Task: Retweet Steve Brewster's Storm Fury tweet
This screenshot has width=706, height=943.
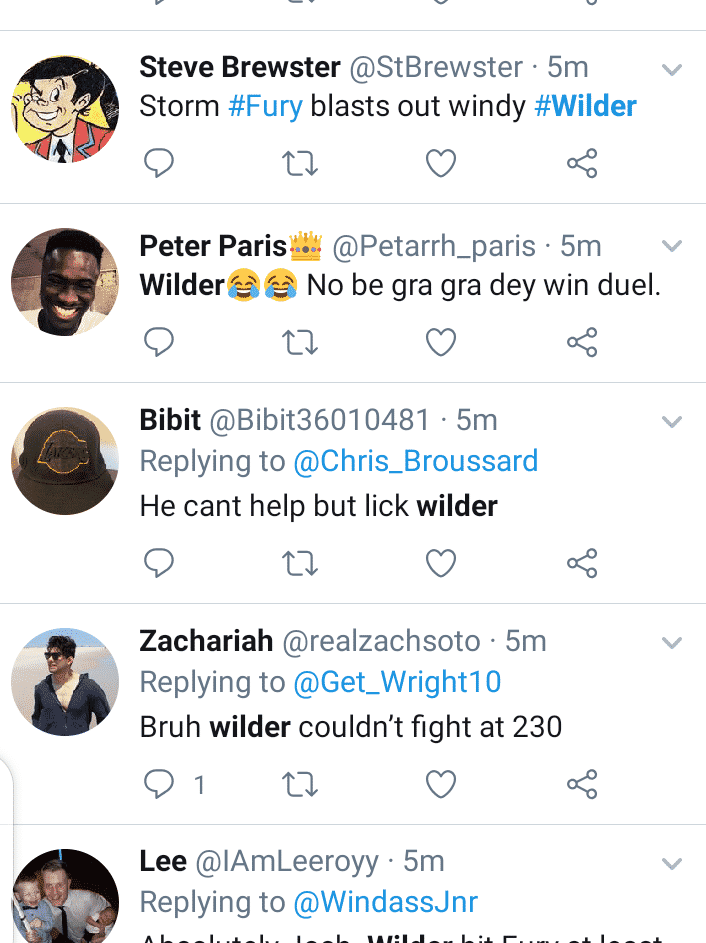Action: pos(300,163)
